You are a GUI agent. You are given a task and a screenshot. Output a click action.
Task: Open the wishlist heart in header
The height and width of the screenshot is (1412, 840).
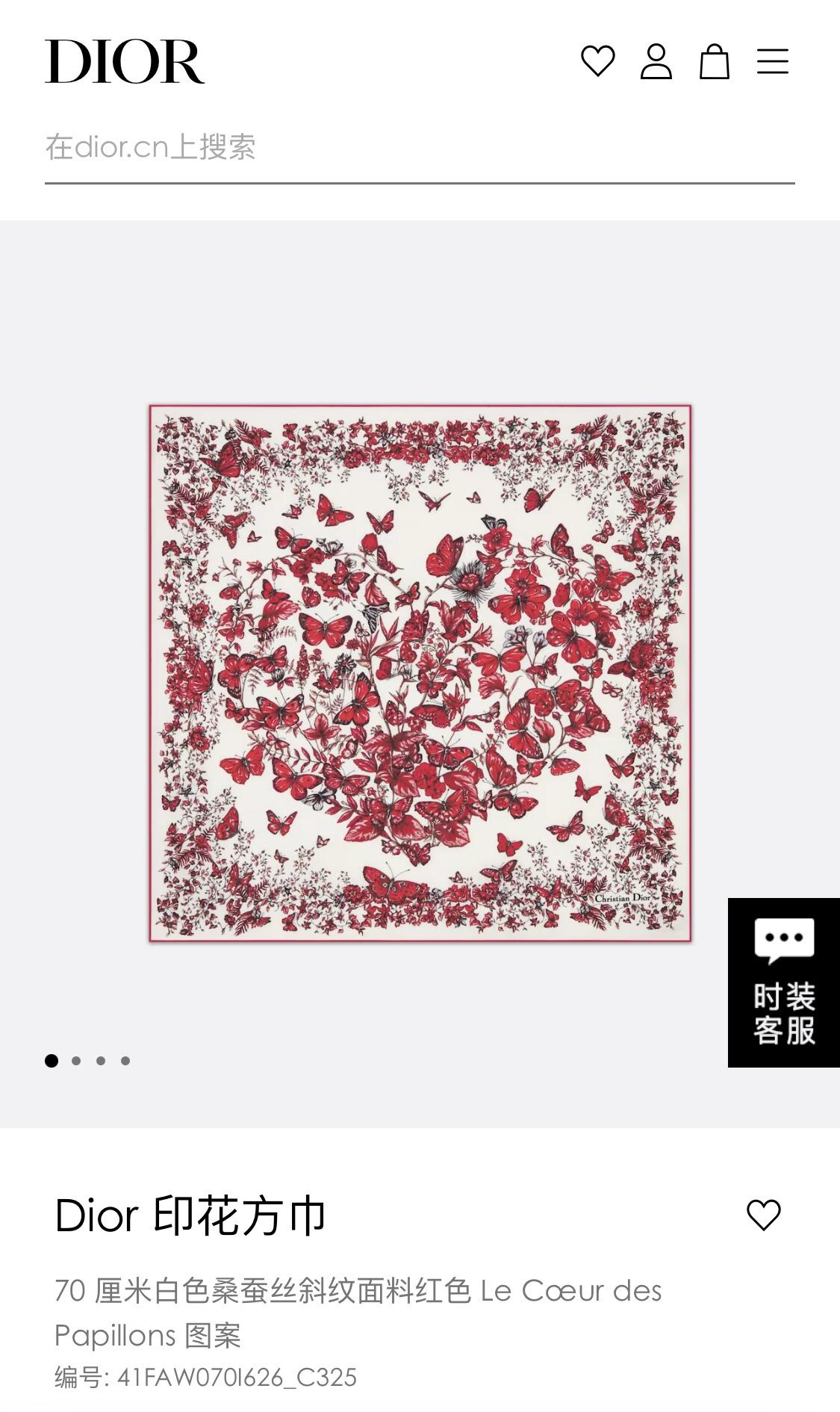pos(597,61)
